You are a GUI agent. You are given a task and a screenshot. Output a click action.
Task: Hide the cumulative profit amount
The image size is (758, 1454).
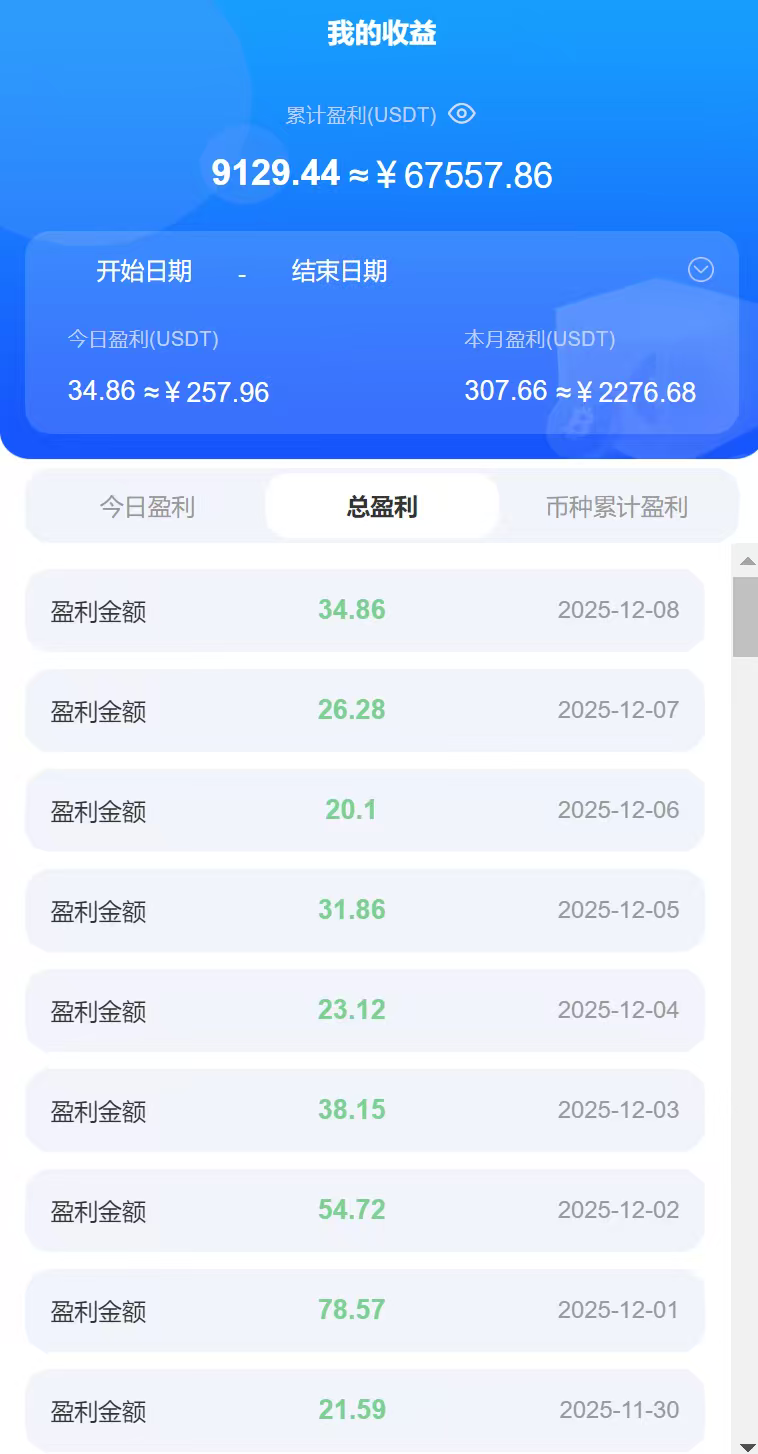[x=461, y=114]
